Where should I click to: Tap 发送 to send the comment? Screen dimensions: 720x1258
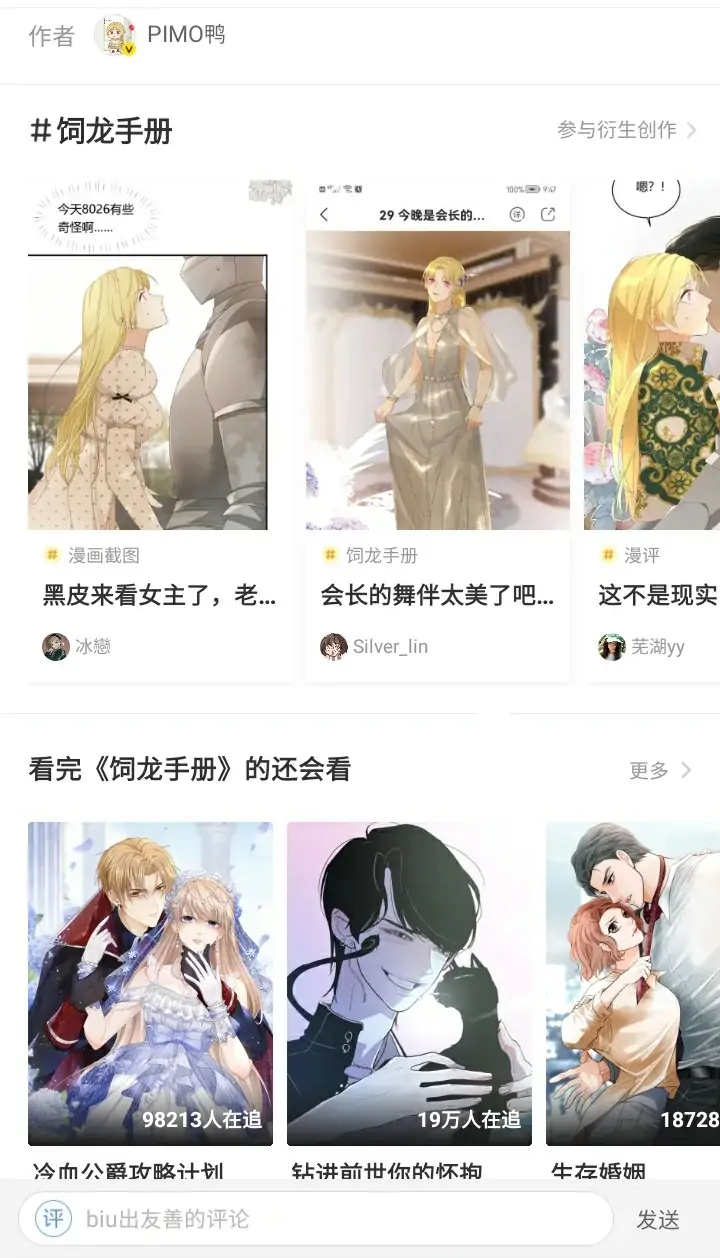click(x=658, y=1220)
